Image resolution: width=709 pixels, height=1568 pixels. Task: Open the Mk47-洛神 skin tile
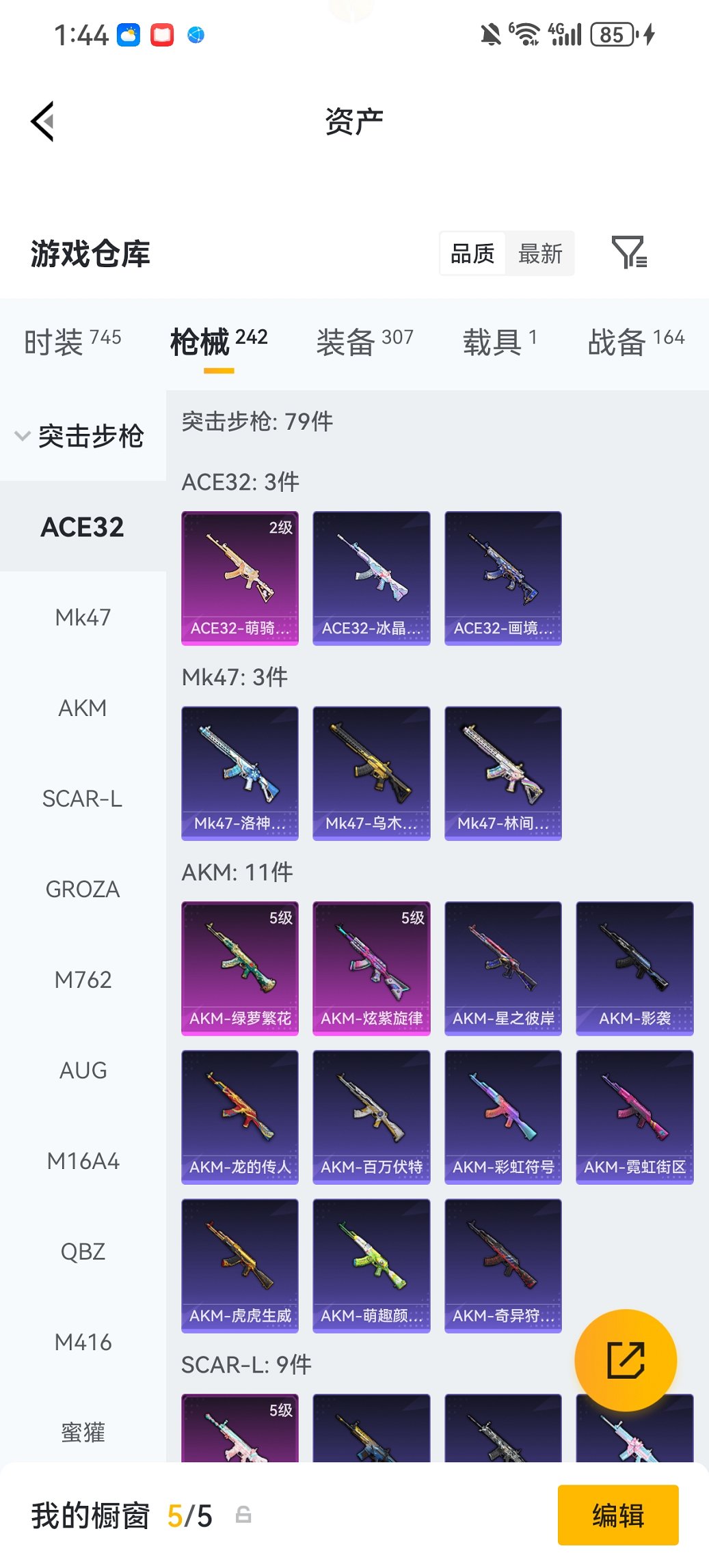pyautogui.click(x=240, y=773)
